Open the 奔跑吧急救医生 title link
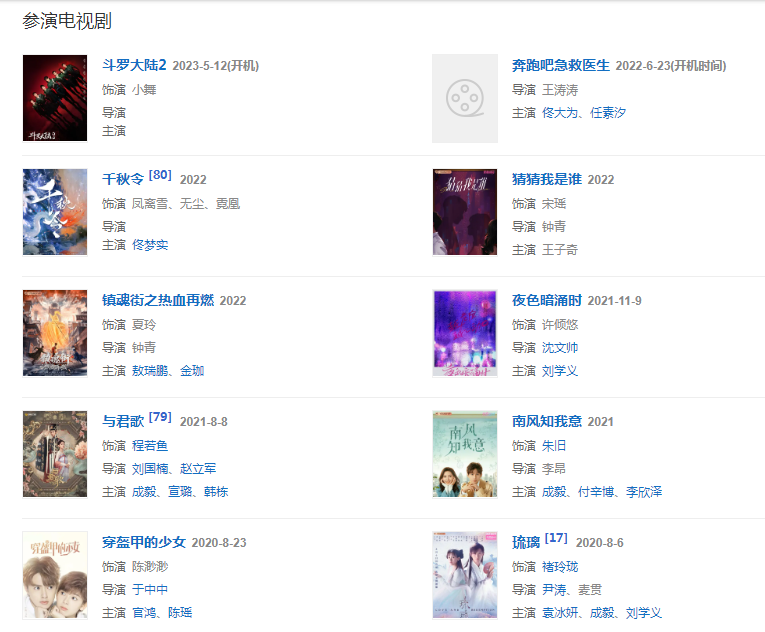 tap(560, 66)
